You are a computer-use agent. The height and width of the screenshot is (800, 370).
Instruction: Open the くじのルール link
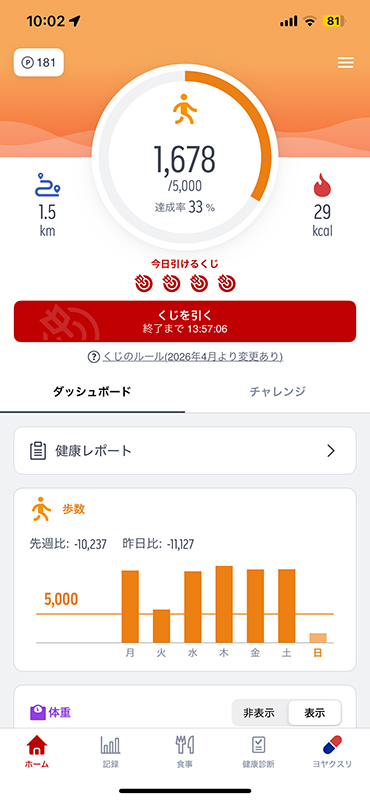point(185,357)
